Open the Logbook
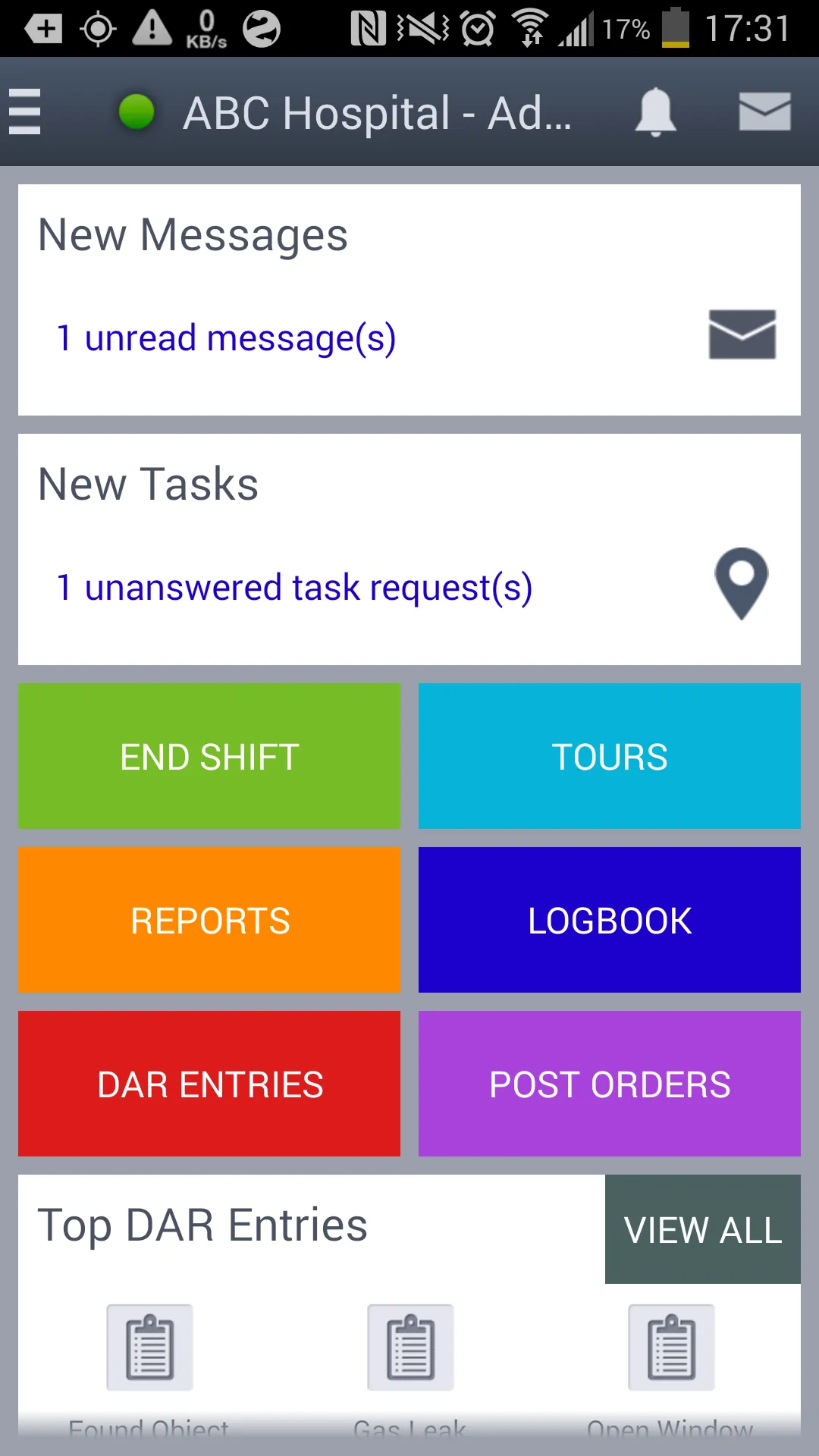The height and width of the screenshot is (1456, 819). [610, 920]
